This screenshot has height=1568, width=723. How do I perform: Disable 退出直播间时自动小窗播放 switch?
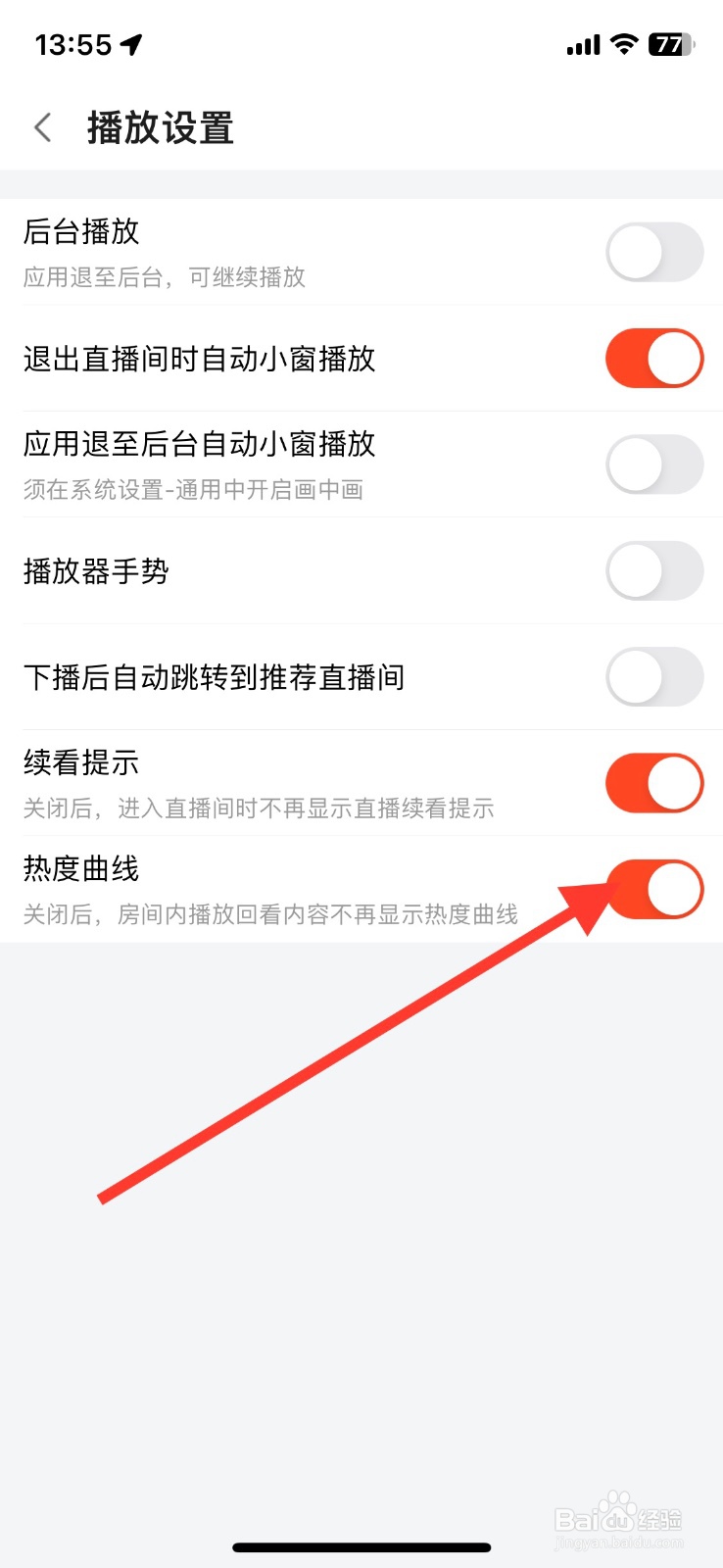(x=654, y=359)
